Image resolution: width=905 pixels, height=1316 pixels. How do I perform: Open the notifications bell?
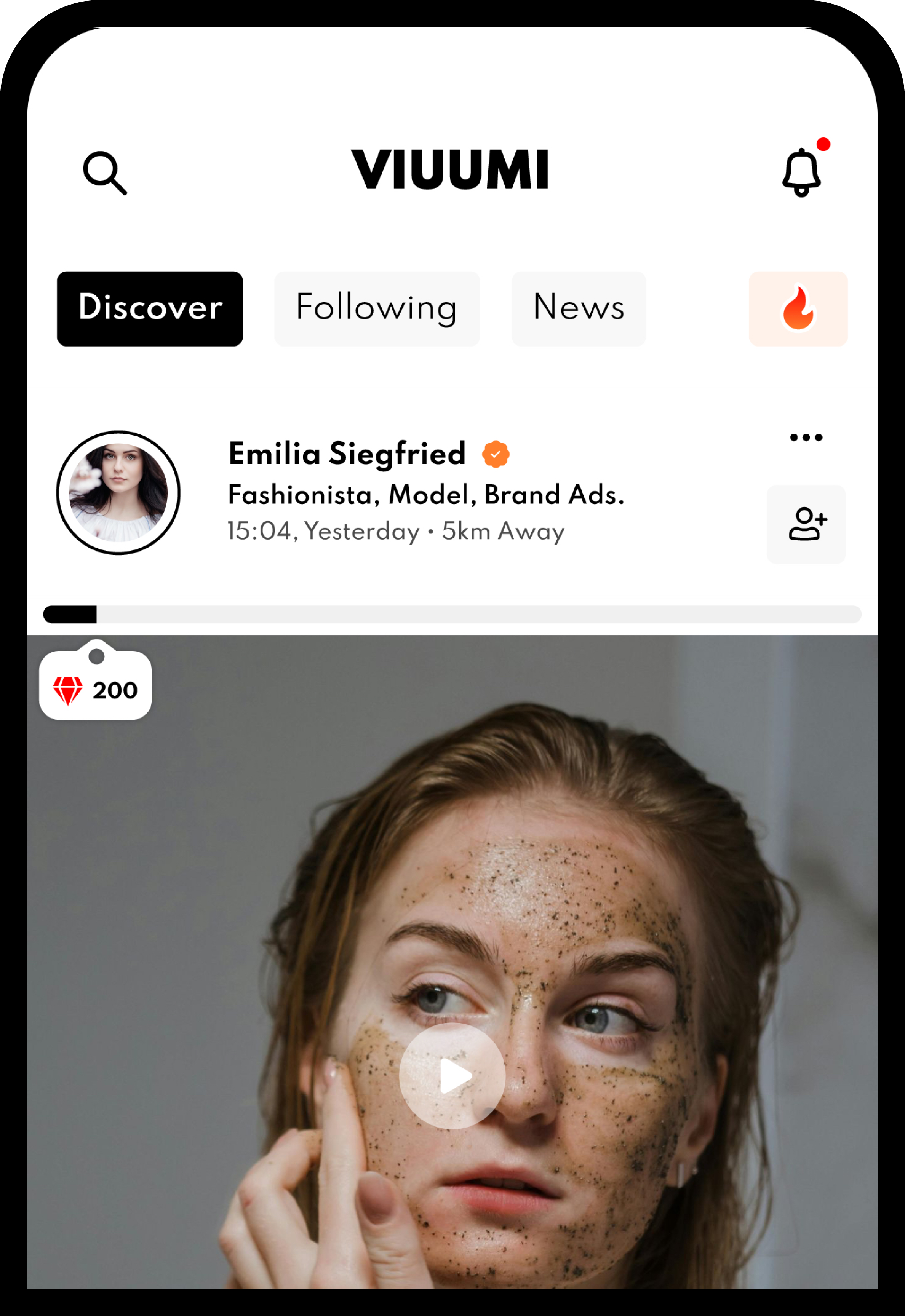click(801, 172)
